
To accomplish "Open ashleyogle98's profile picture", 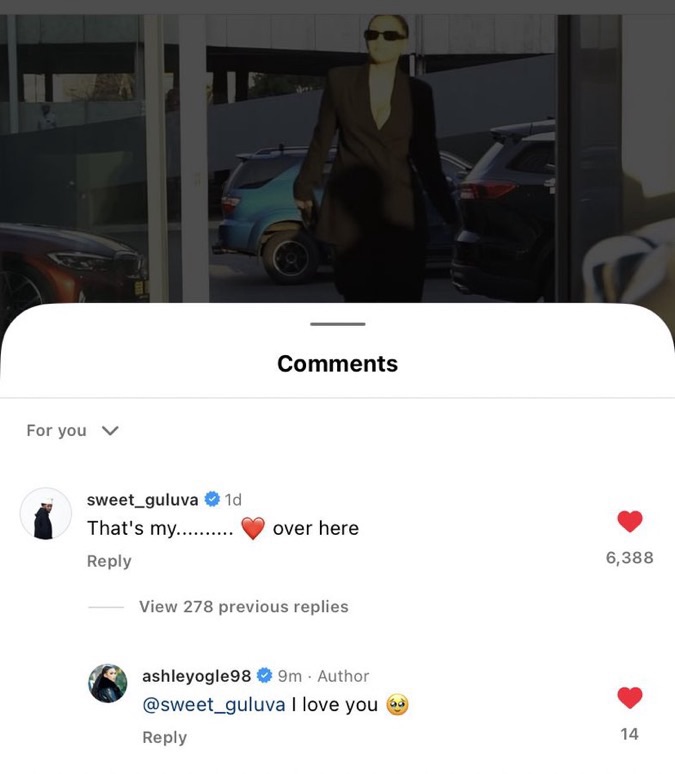I will (108, 684).
